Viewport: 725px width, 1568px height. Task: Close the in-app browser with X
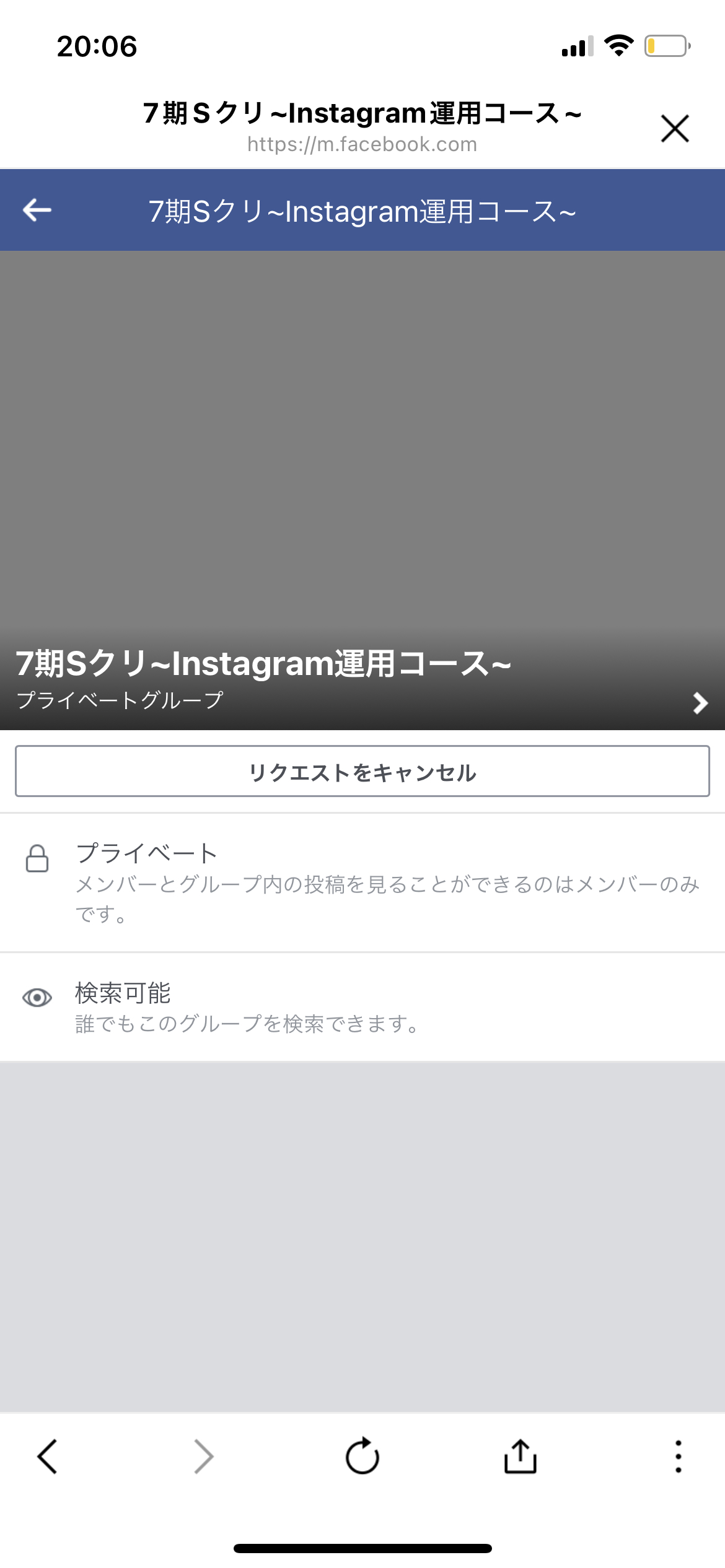point(675,128)
